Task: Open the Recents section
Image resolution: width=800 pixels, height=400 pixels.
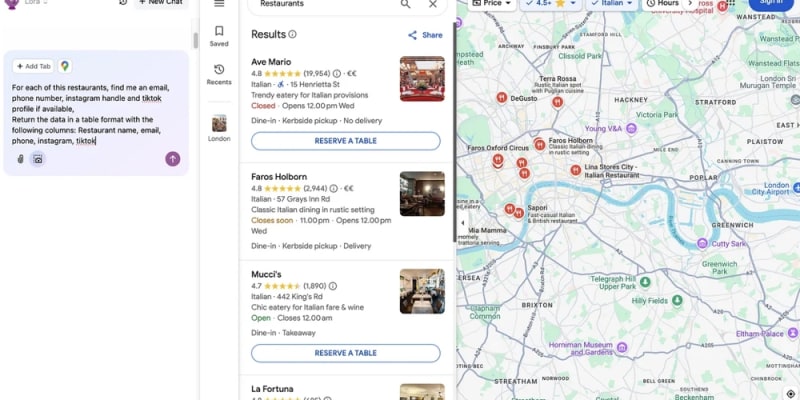Action: (x=219, y=74)
